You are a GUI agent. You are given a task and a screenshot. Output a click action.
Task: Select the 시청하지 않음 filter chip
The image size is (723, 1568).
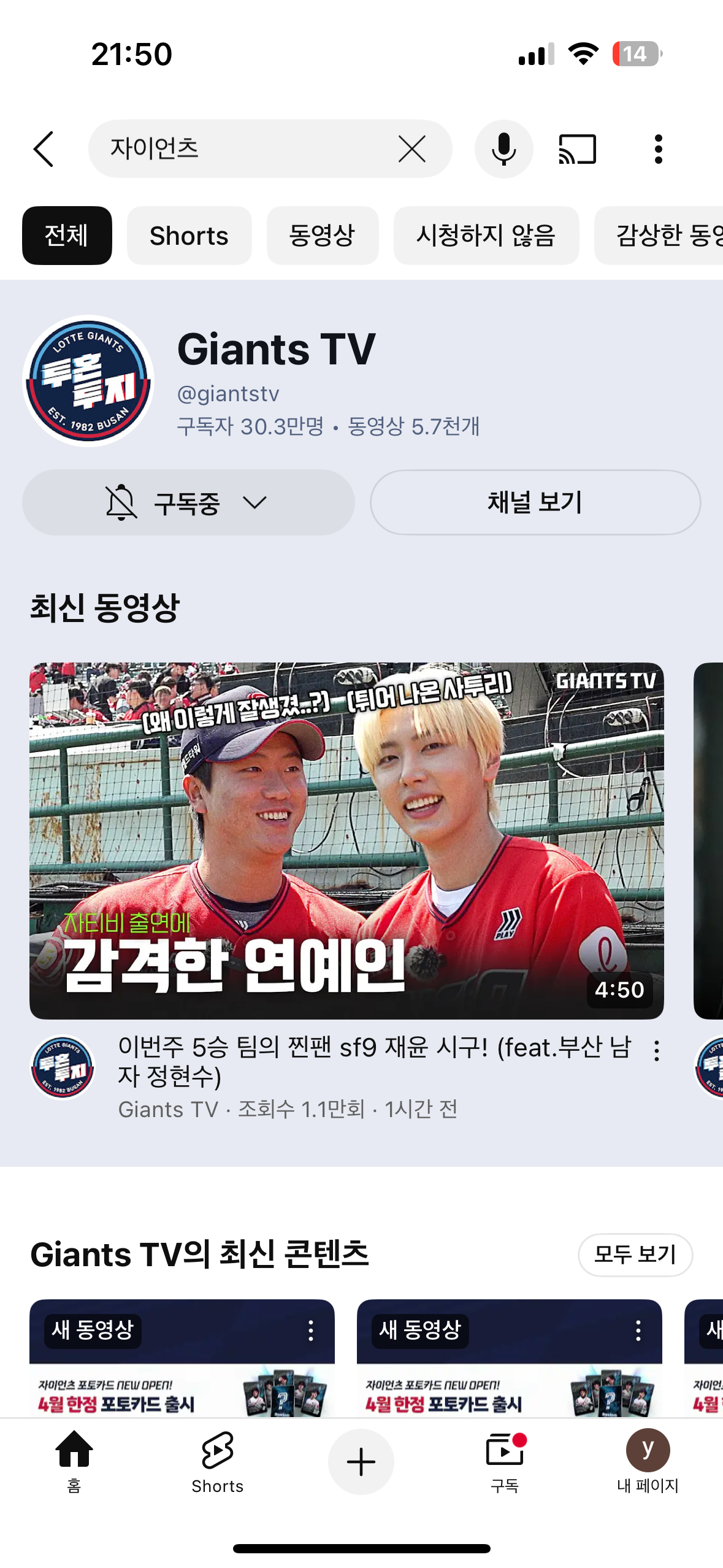[x=486, y=236]
